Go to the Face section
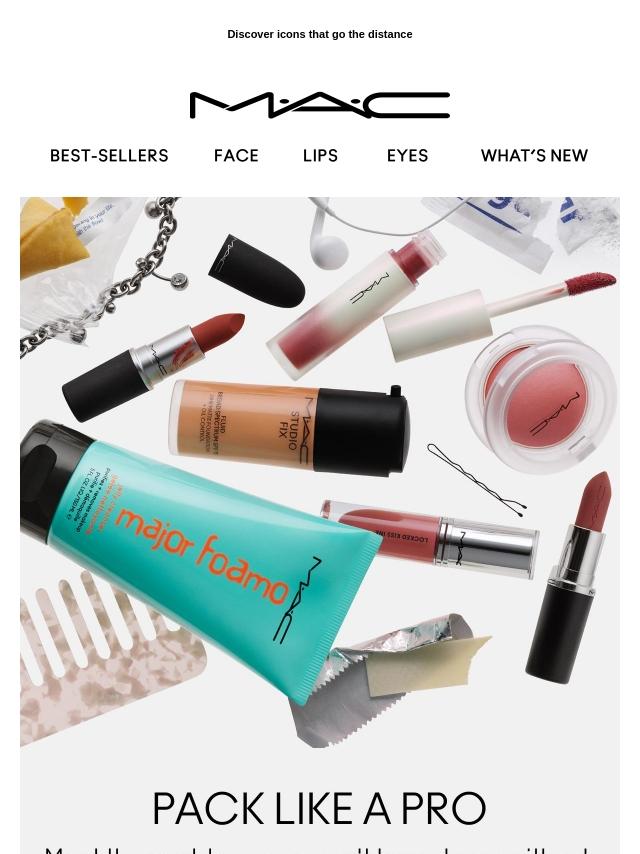The height and width of the screenshot is (854, 640). click(236, 156)
